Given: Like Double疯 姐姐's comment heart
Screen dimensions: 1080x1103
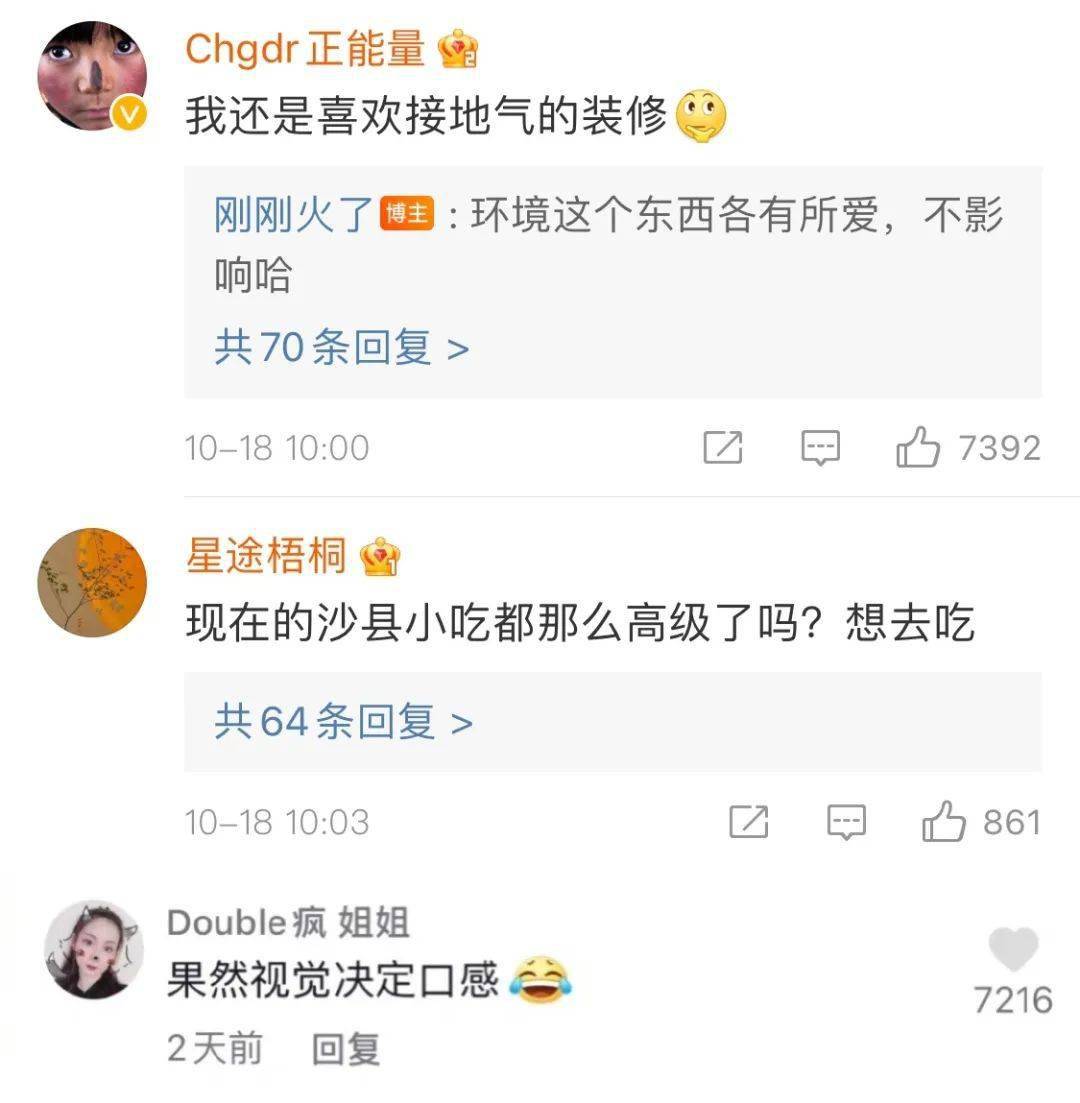Looking at the screenshot, I should tap(1013, 950).
